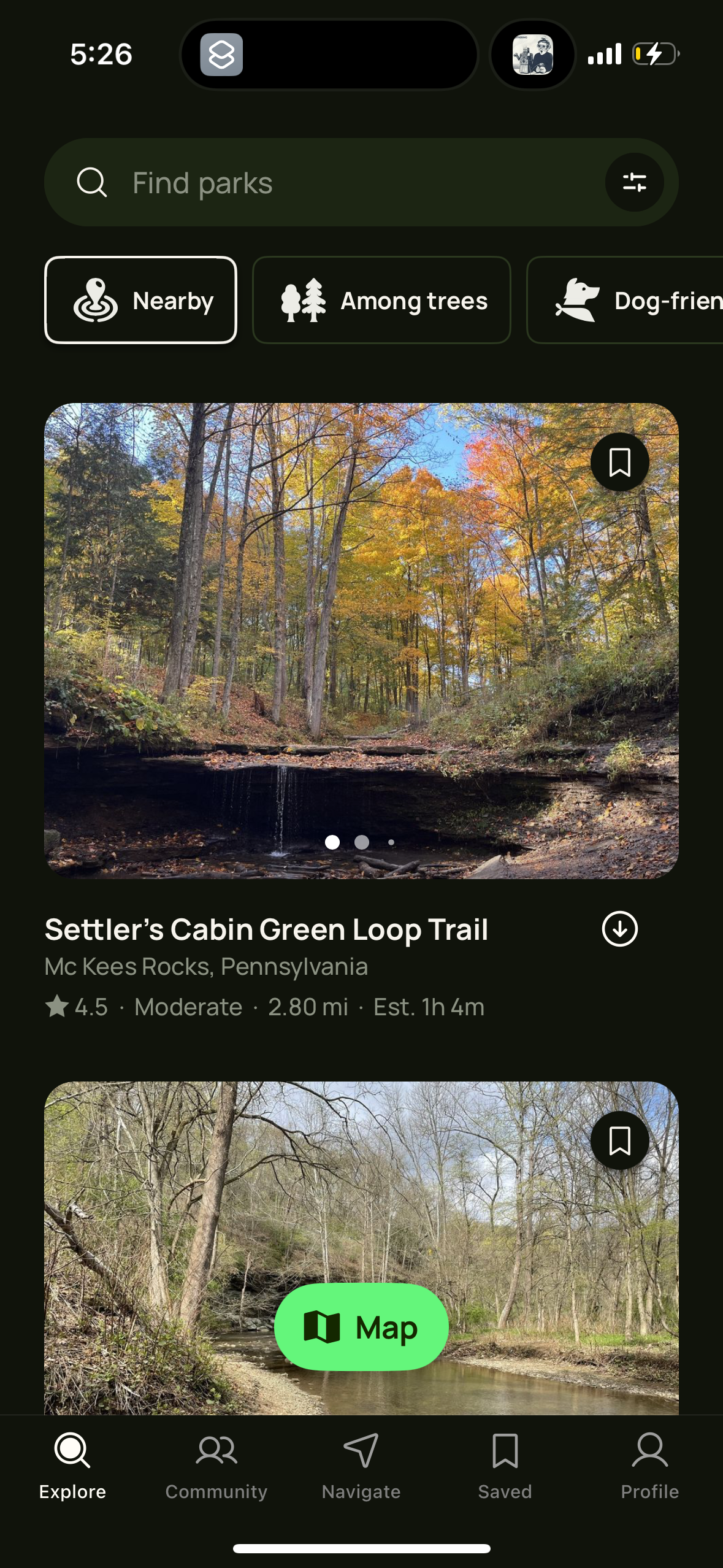Select the third carousel dot
This screenshot has width=723, height=1568.
coord(391,843)
